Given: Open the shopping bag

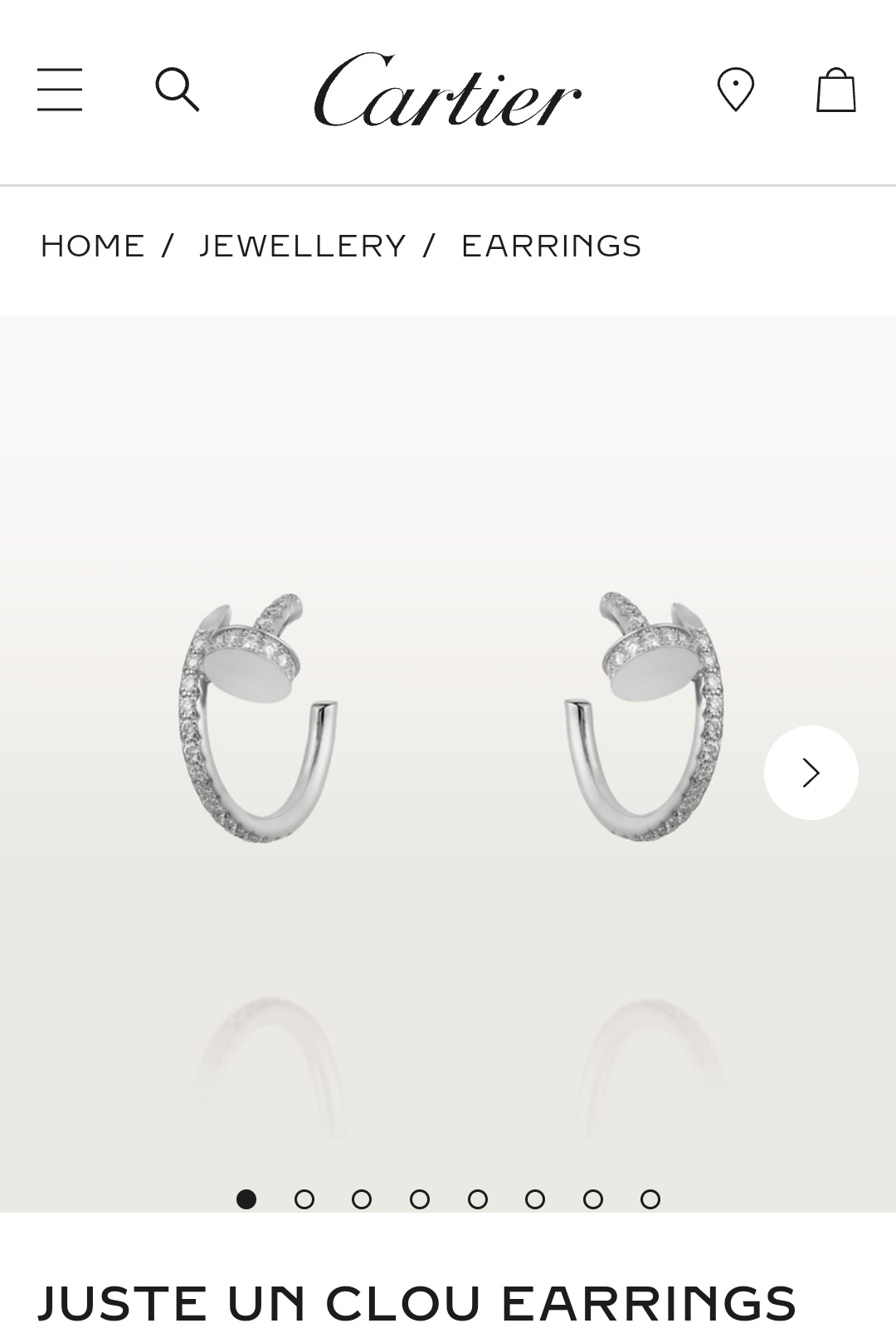Looking at the screenshot, I should (x=835, y=90).
